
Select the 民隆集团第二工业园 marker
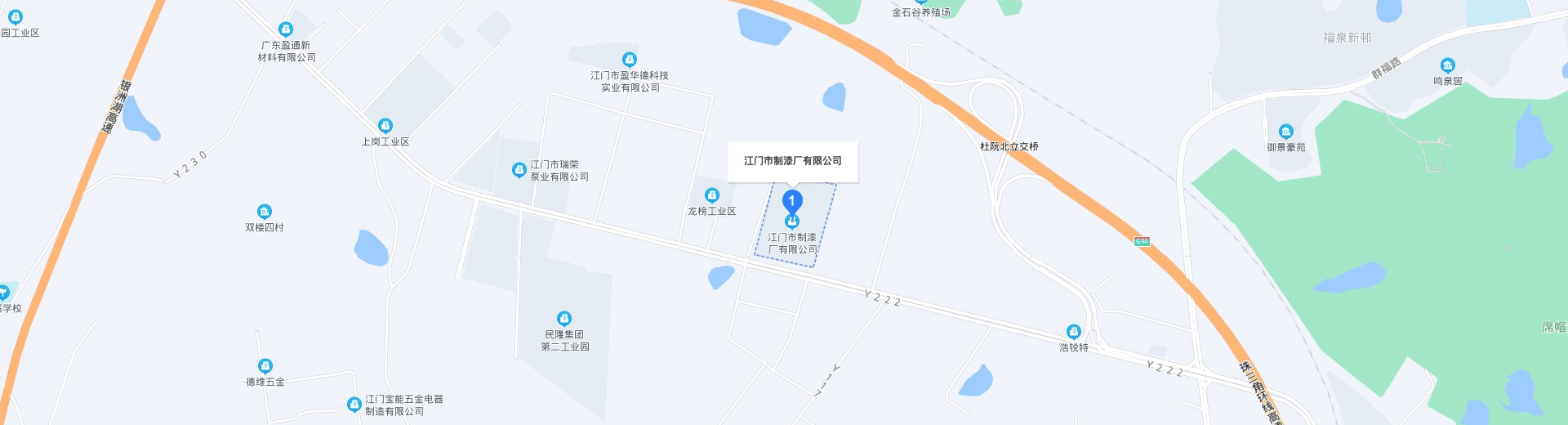tap(564, 319)
